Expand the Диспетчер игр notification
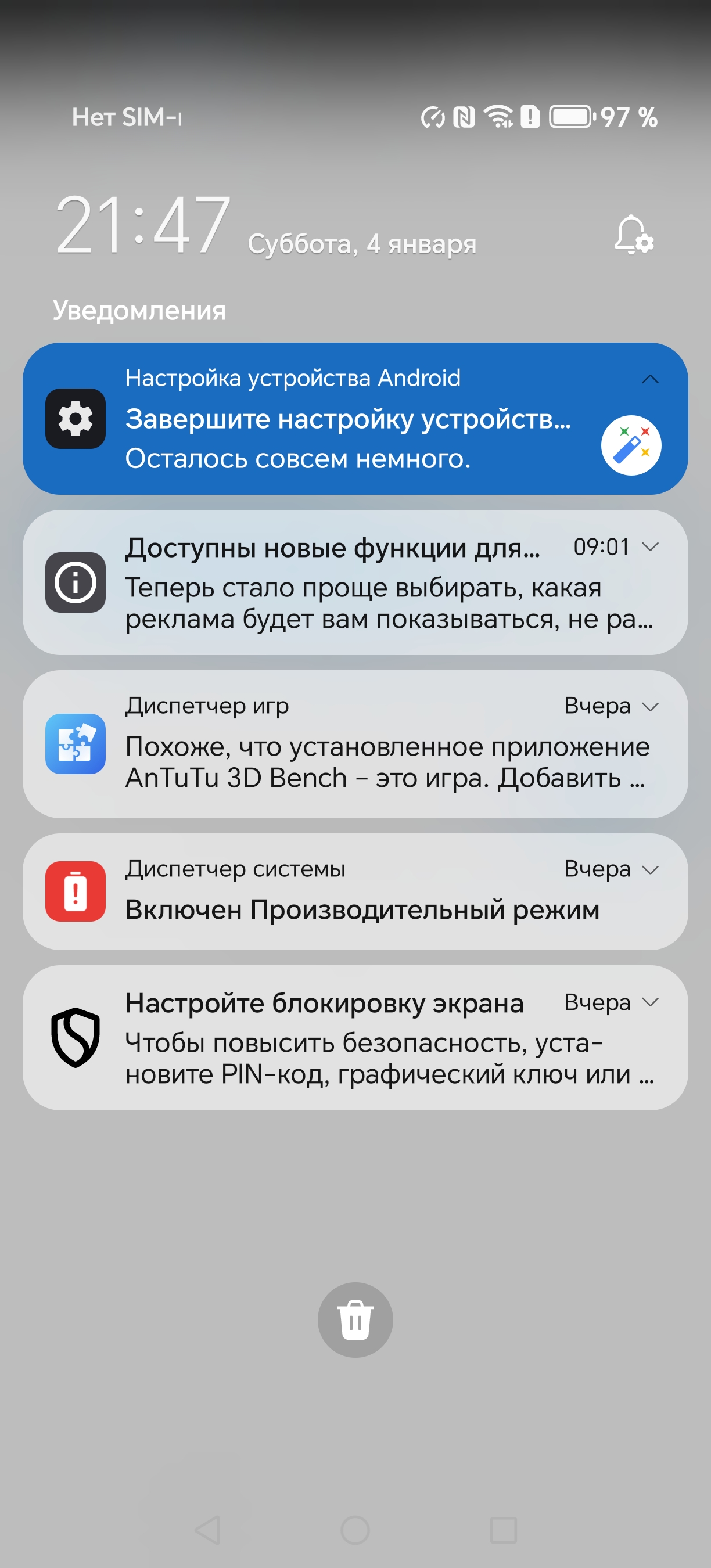This screenshot has width=711, height=1568. [650, 707]
